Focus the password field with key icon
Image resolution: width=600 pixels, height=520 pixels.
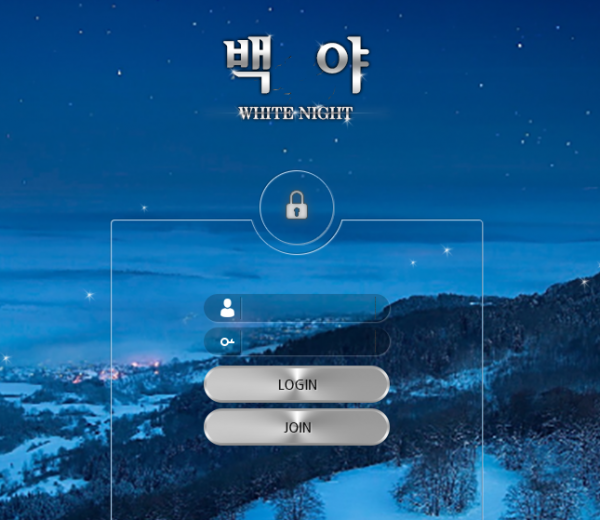[x=310, y=342]
